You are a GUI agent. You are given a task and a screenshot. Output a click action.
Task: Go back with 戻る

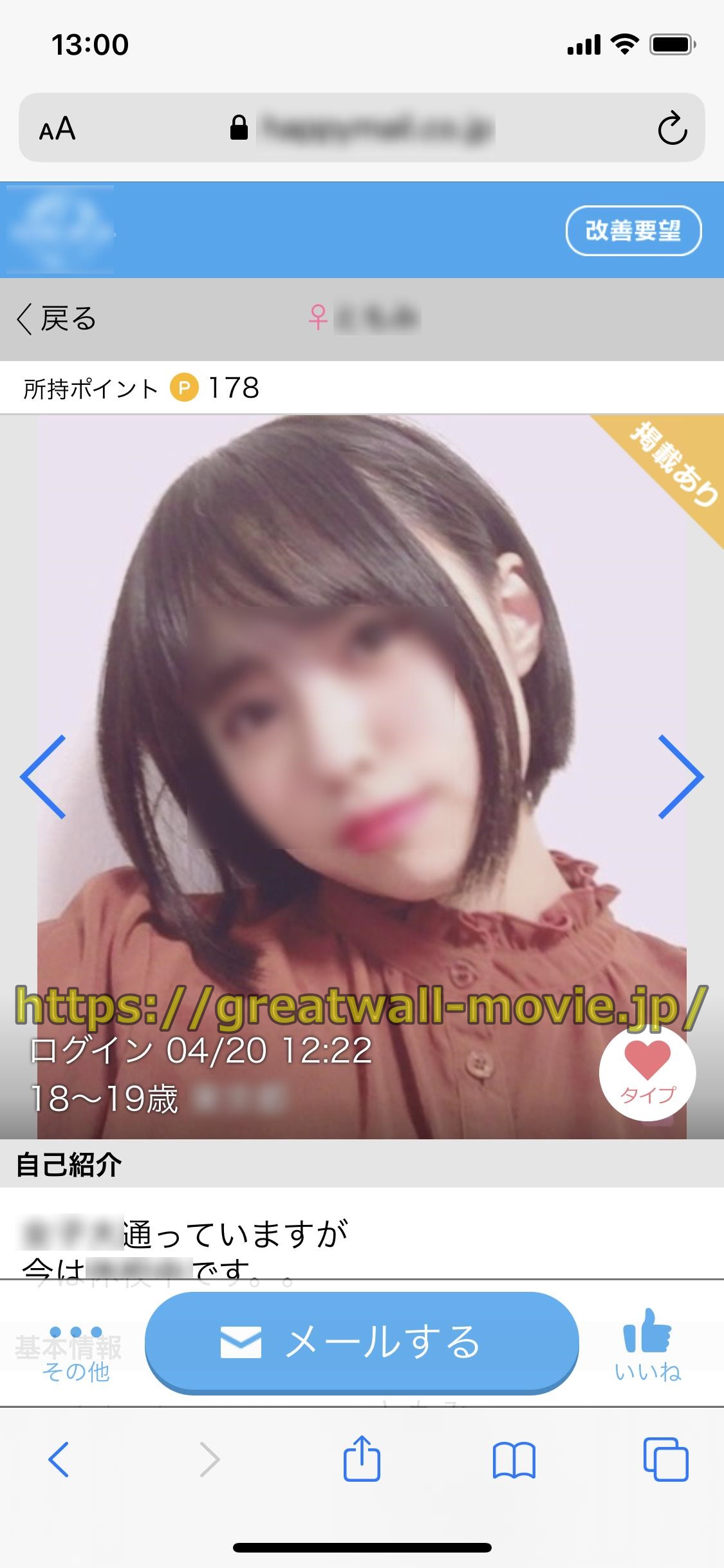(x=57, y=319)
